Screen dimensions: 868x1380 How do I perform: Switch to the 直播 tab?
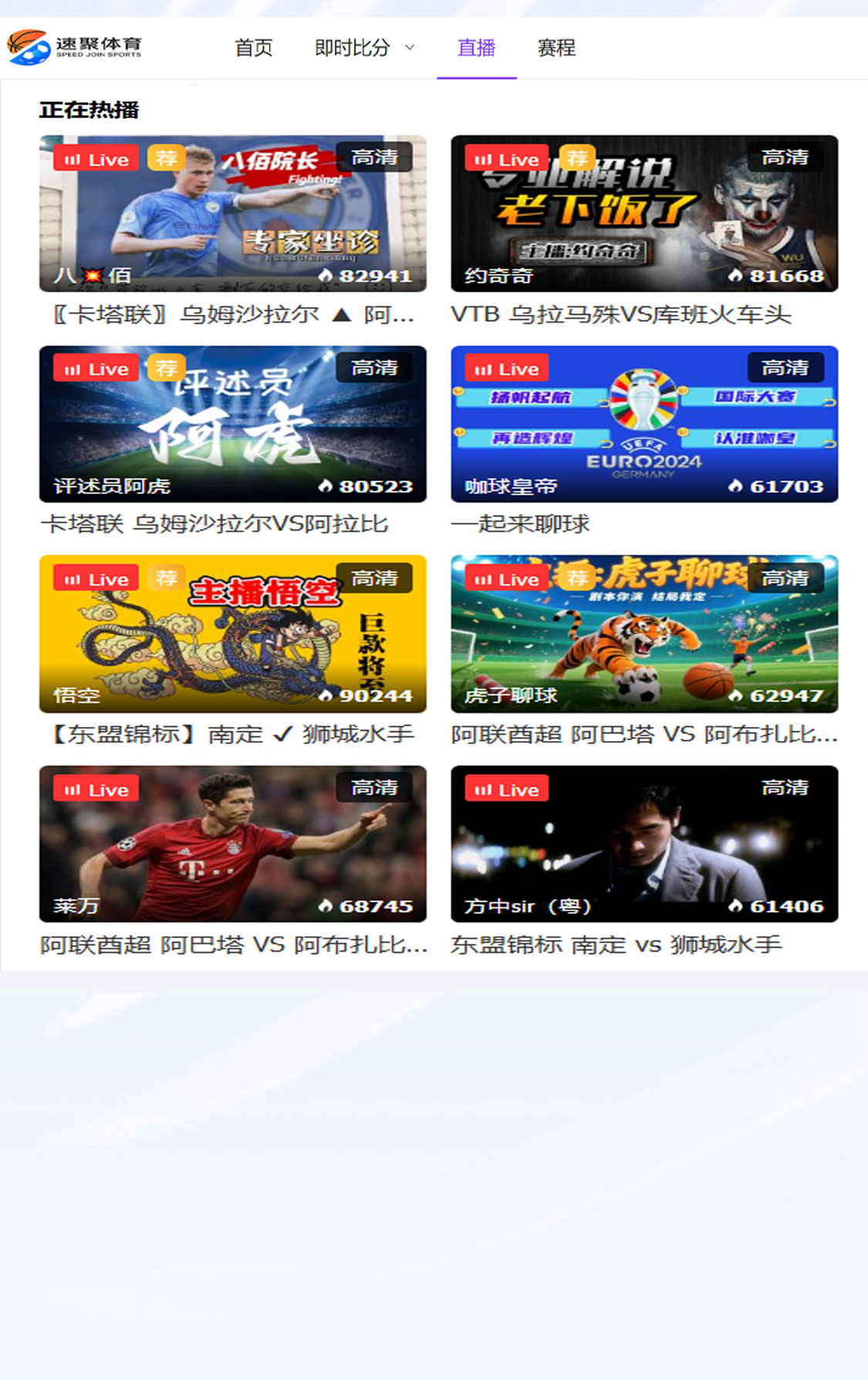(x=476, y=48)
